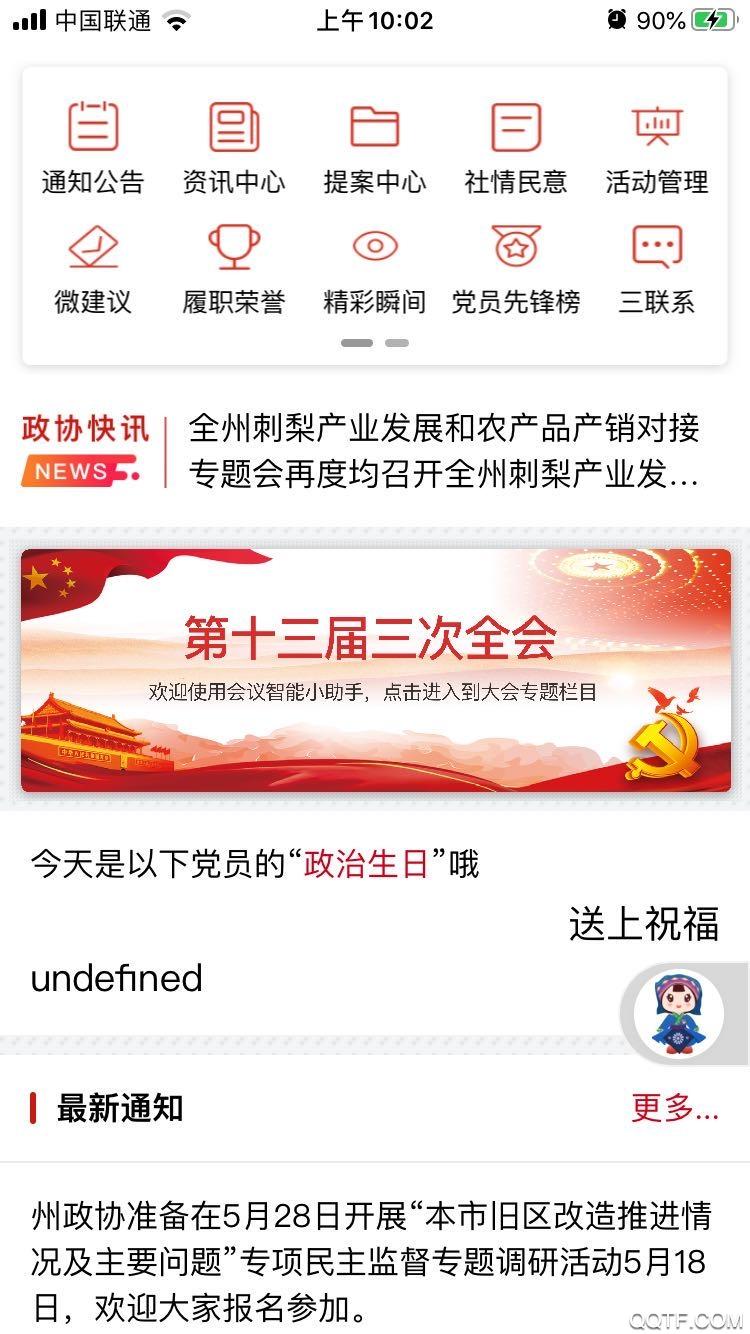Tap the menu grid page indicator
The height and width of the screenshot is (1334, 750).
375,343
